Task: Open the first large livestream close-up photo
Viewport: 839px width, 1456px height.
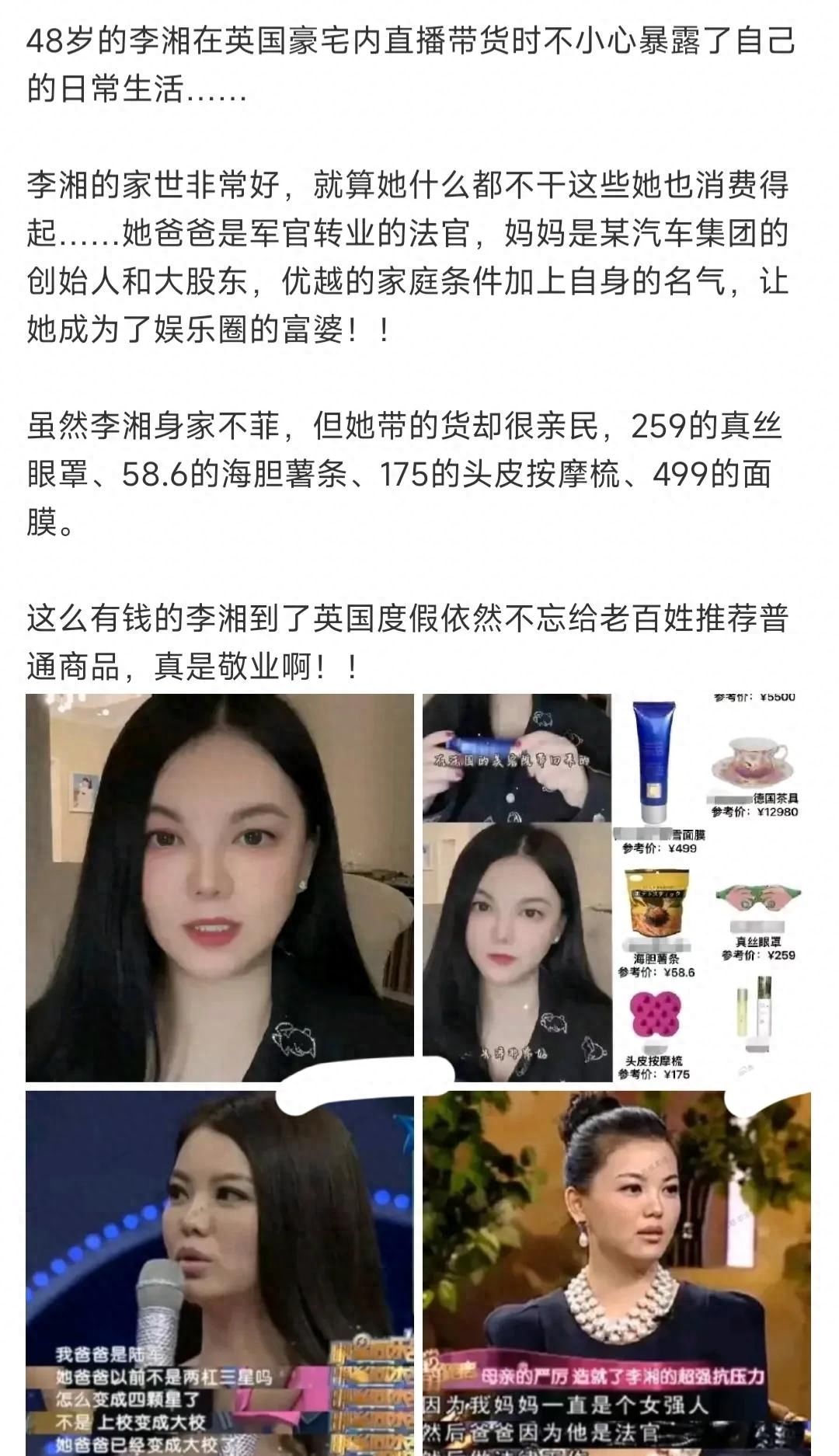Action: click(x=220, y=887)
